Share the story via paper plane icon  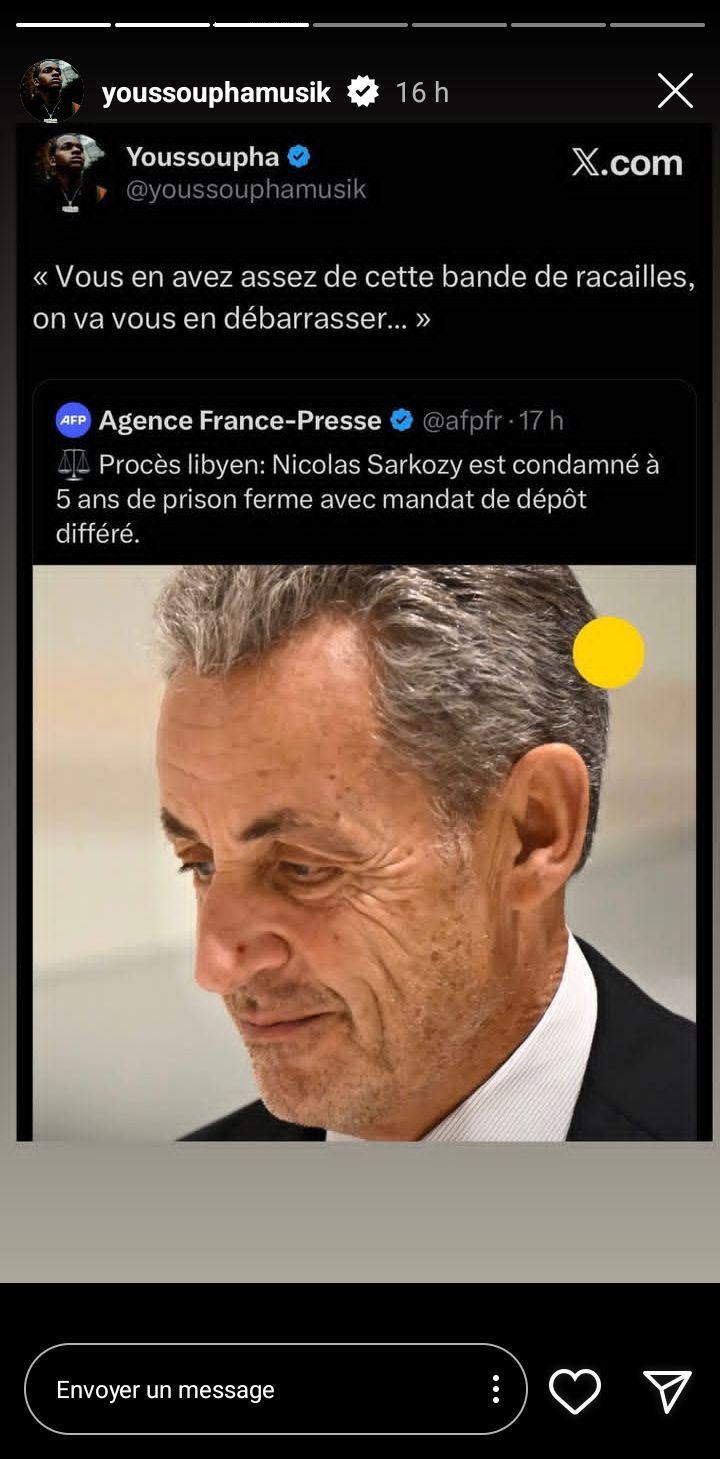tap(666, 1390)
